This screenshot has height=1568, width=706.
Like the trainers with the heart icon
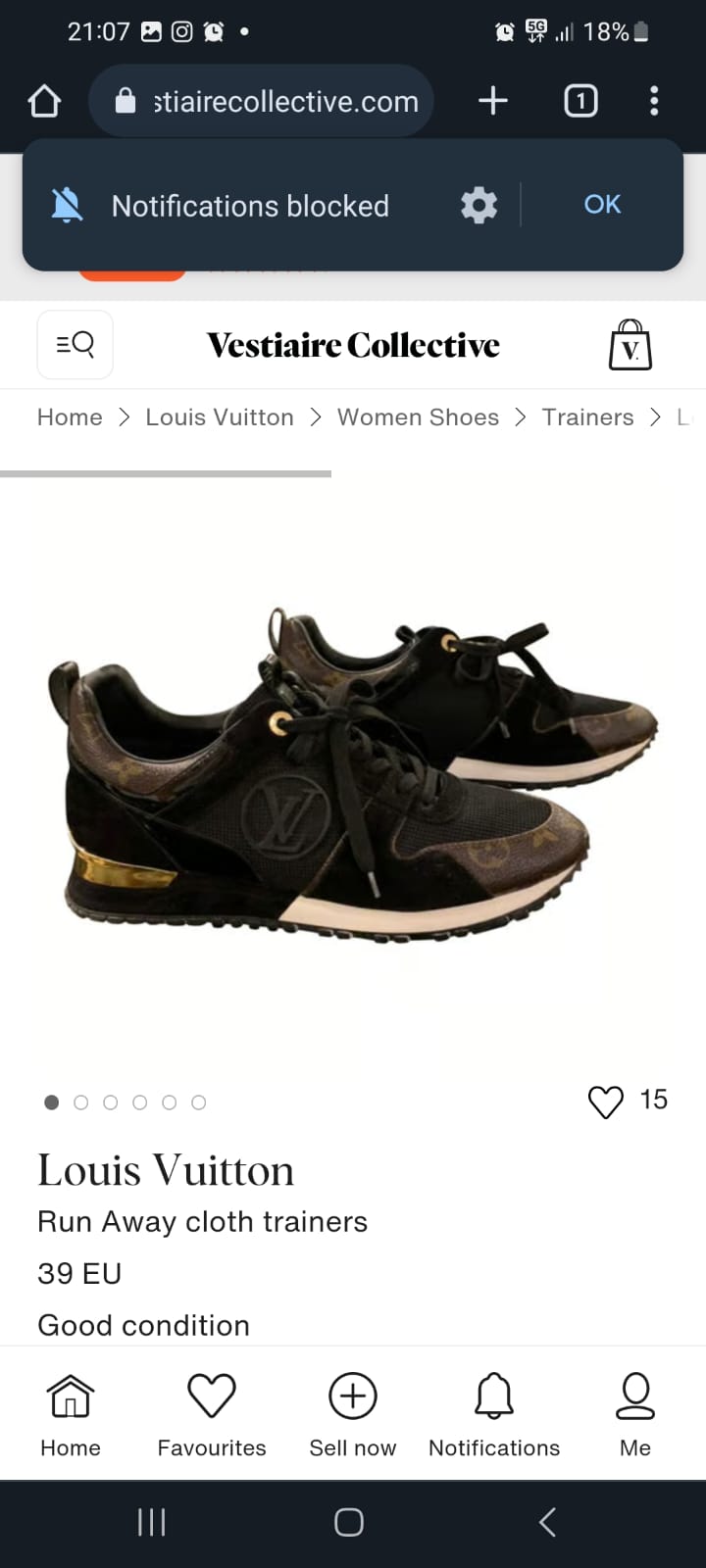click(x=606, y=1102)
